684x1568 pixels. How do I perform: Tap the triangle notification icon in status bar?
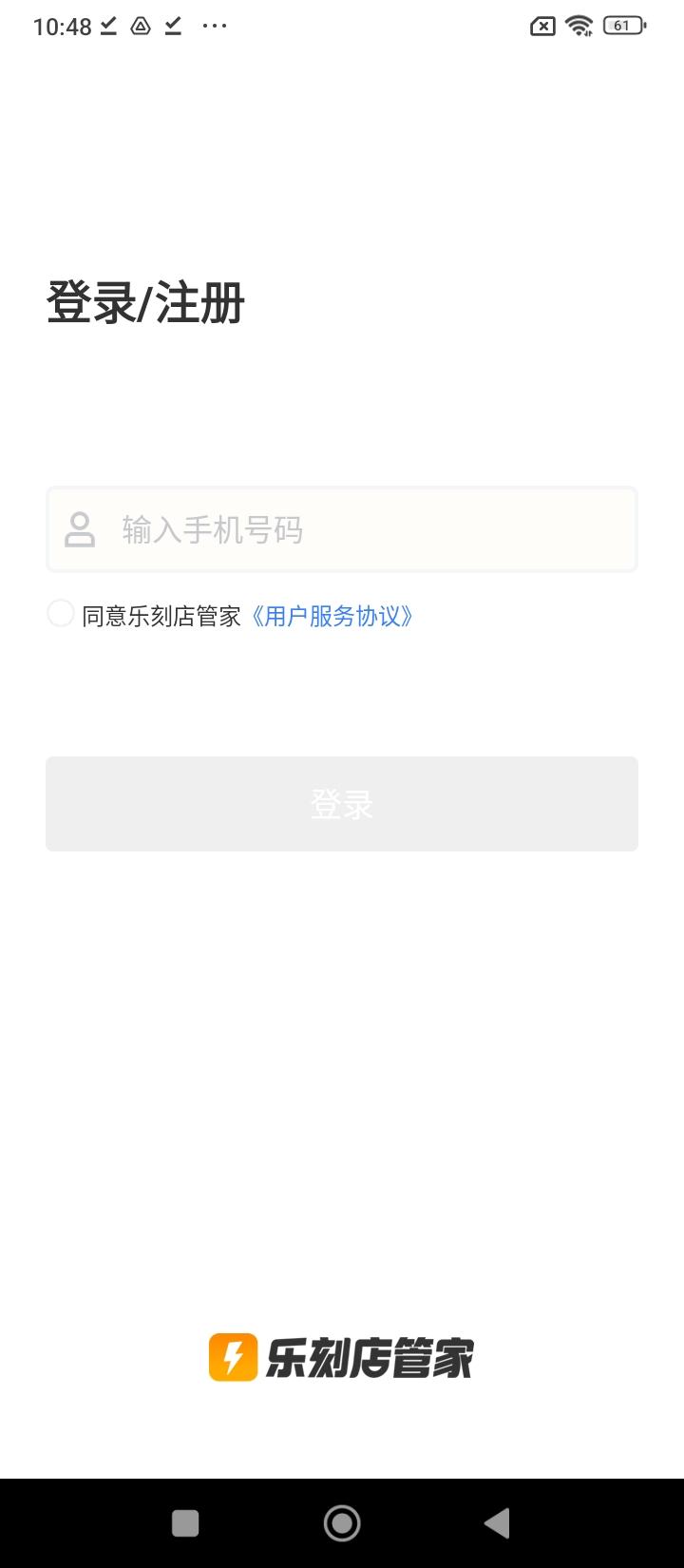(139, 27)
